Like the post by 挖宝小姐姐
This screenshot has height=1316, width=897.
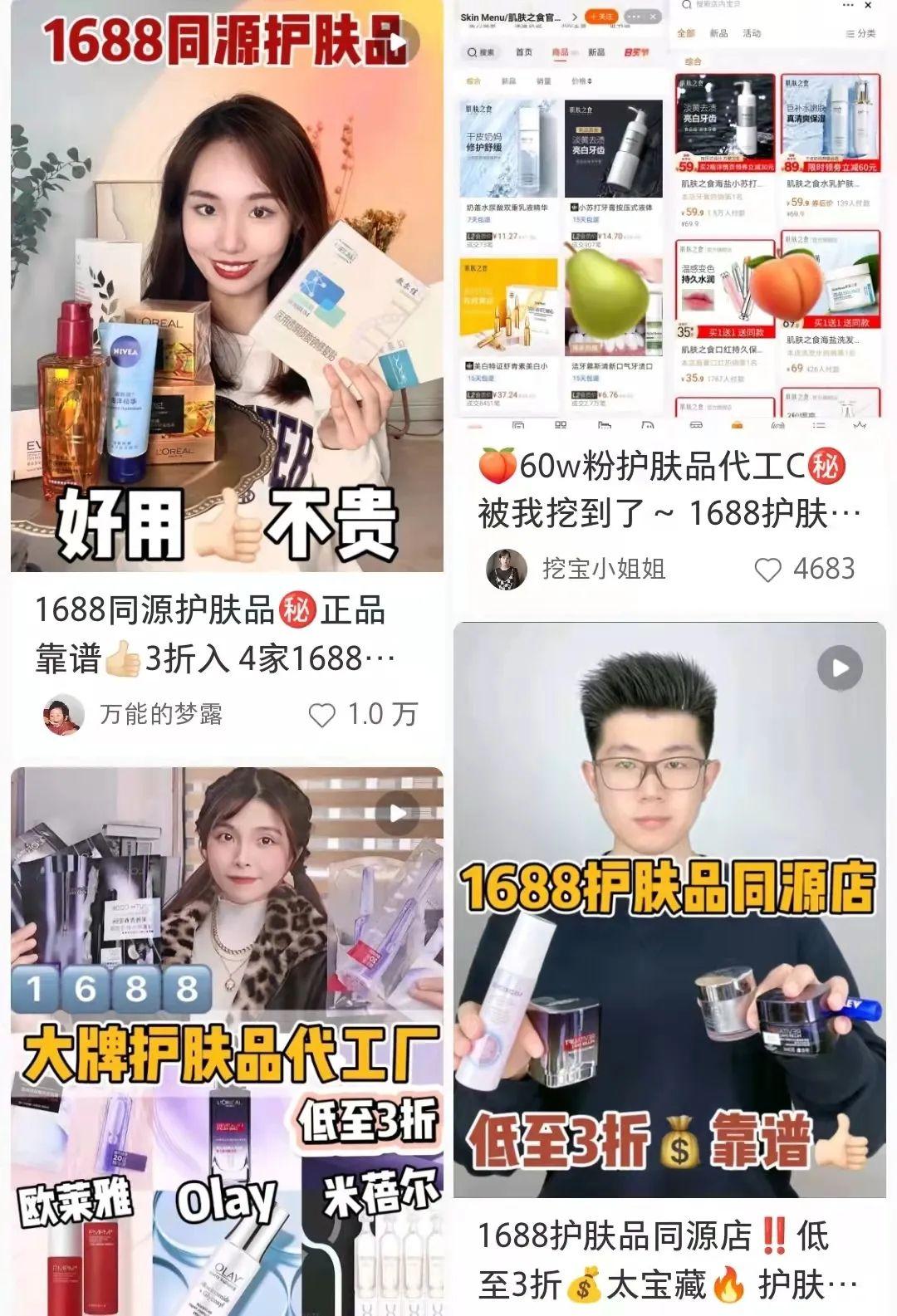(767, 570)
